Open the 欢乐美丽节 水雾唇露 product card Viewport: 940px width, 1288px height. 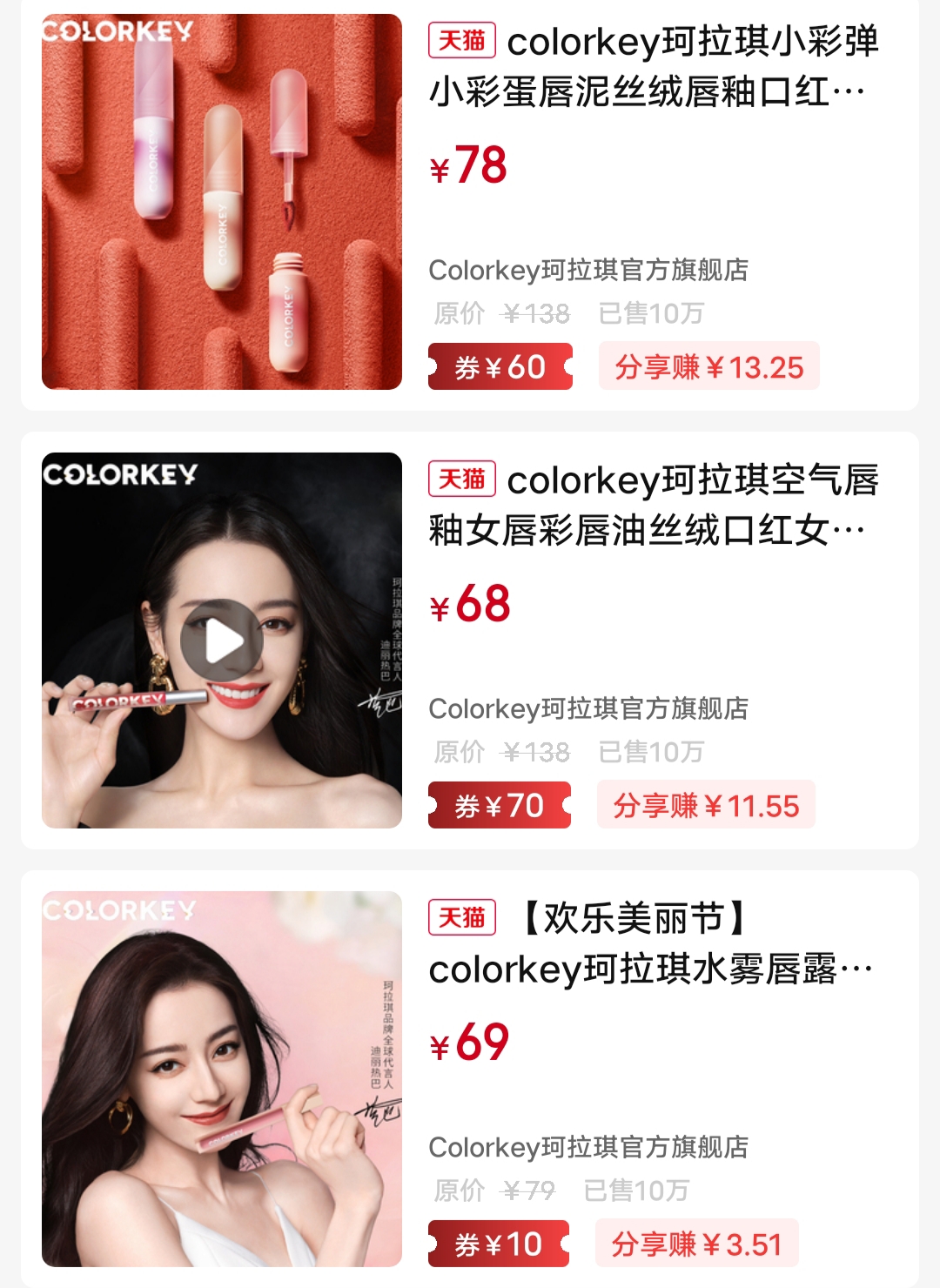coord(653,943)
